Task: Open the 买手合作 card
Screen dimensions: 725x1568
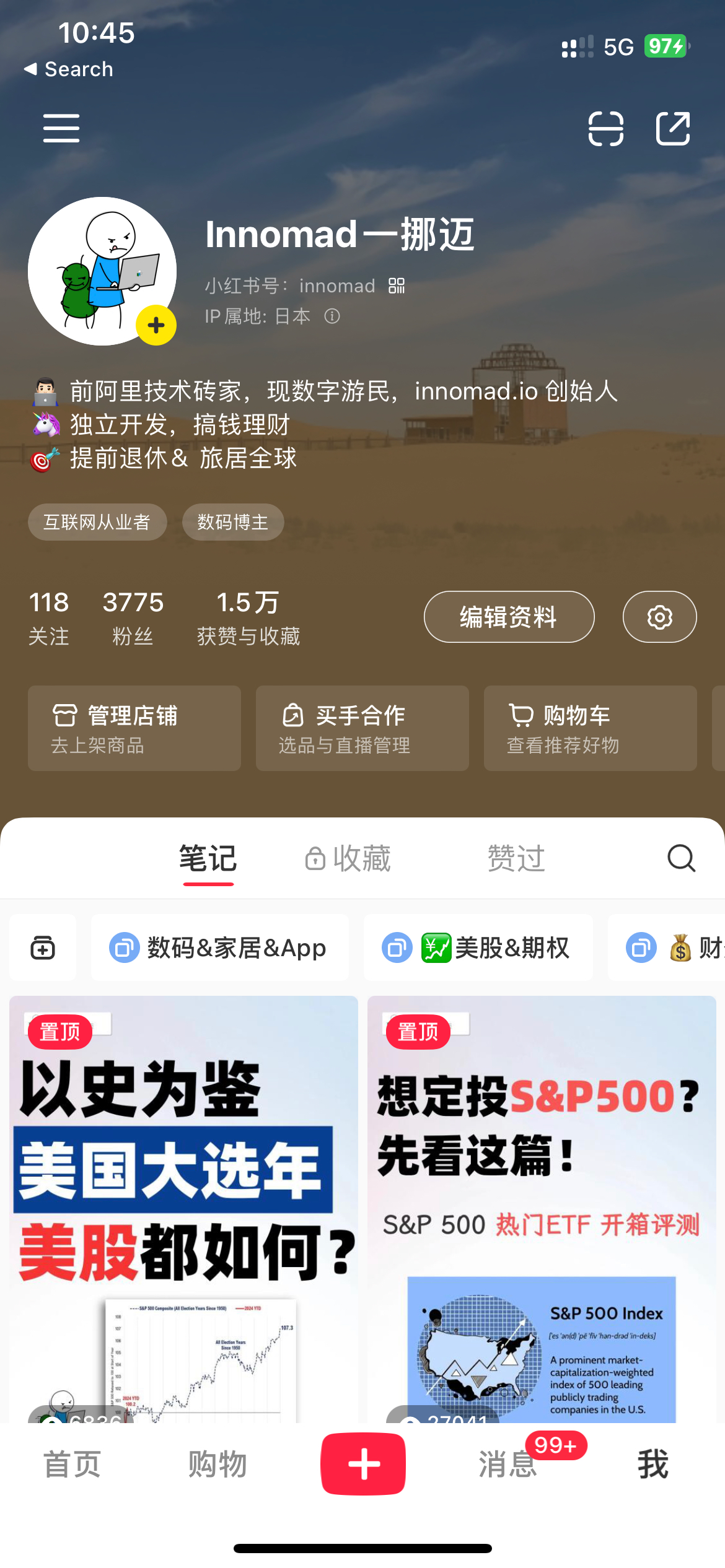Action: tap(362, 728)
